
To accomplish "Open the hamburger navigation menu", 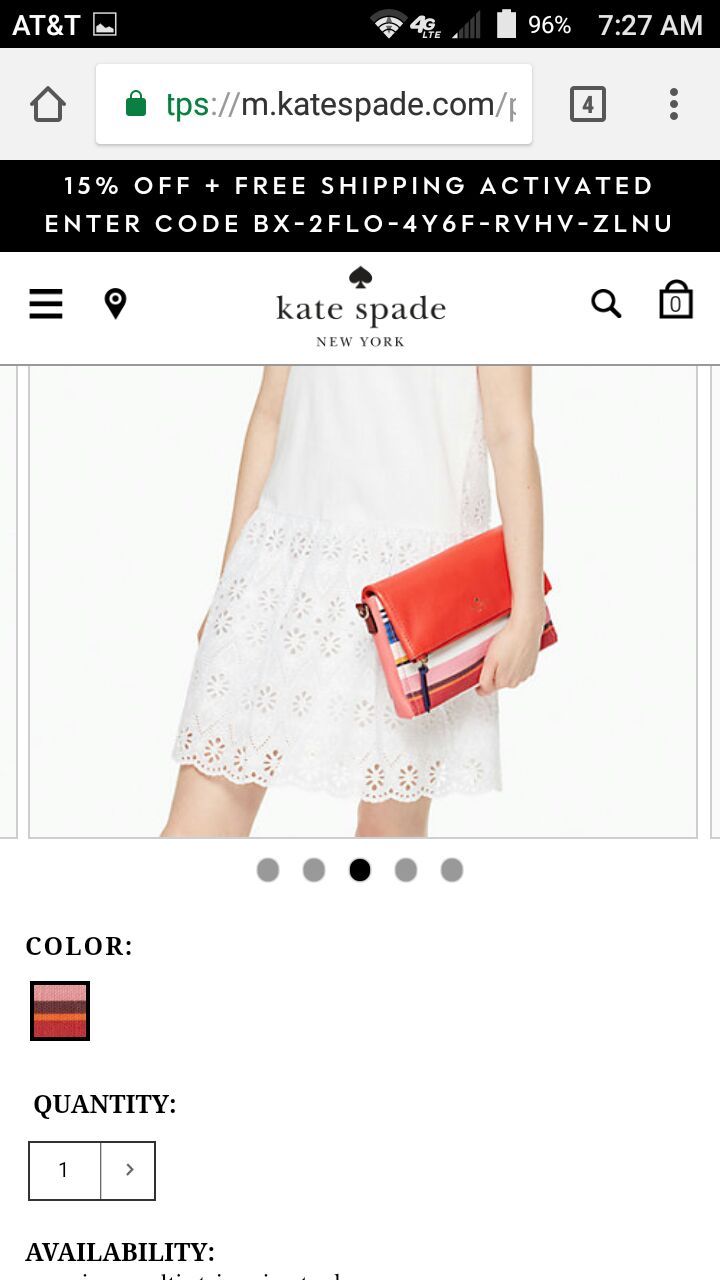I will pyautogui.click(x=46, y=303).
